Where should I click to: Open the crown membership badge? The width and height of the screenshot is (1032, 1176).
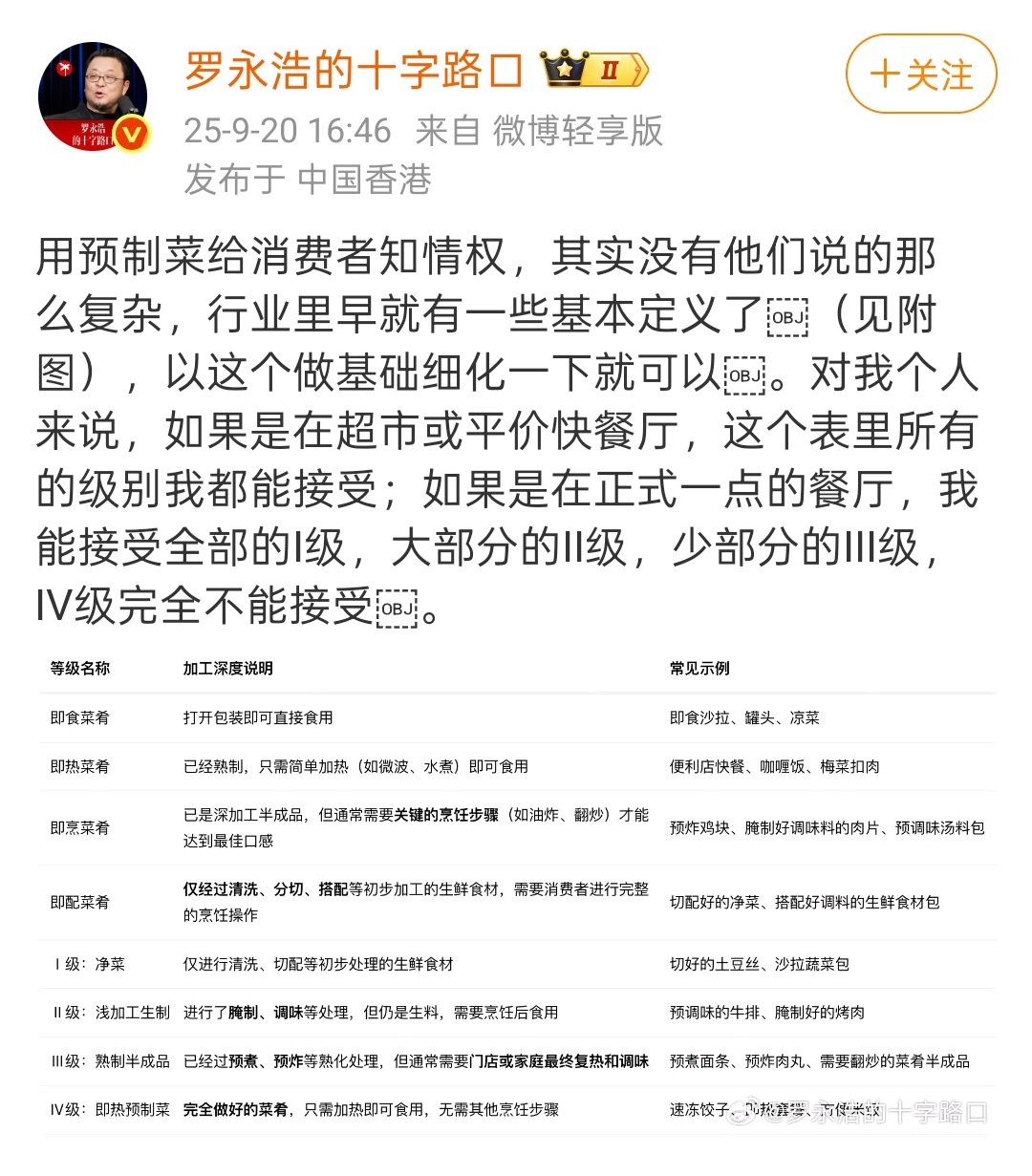coord(593,70)
